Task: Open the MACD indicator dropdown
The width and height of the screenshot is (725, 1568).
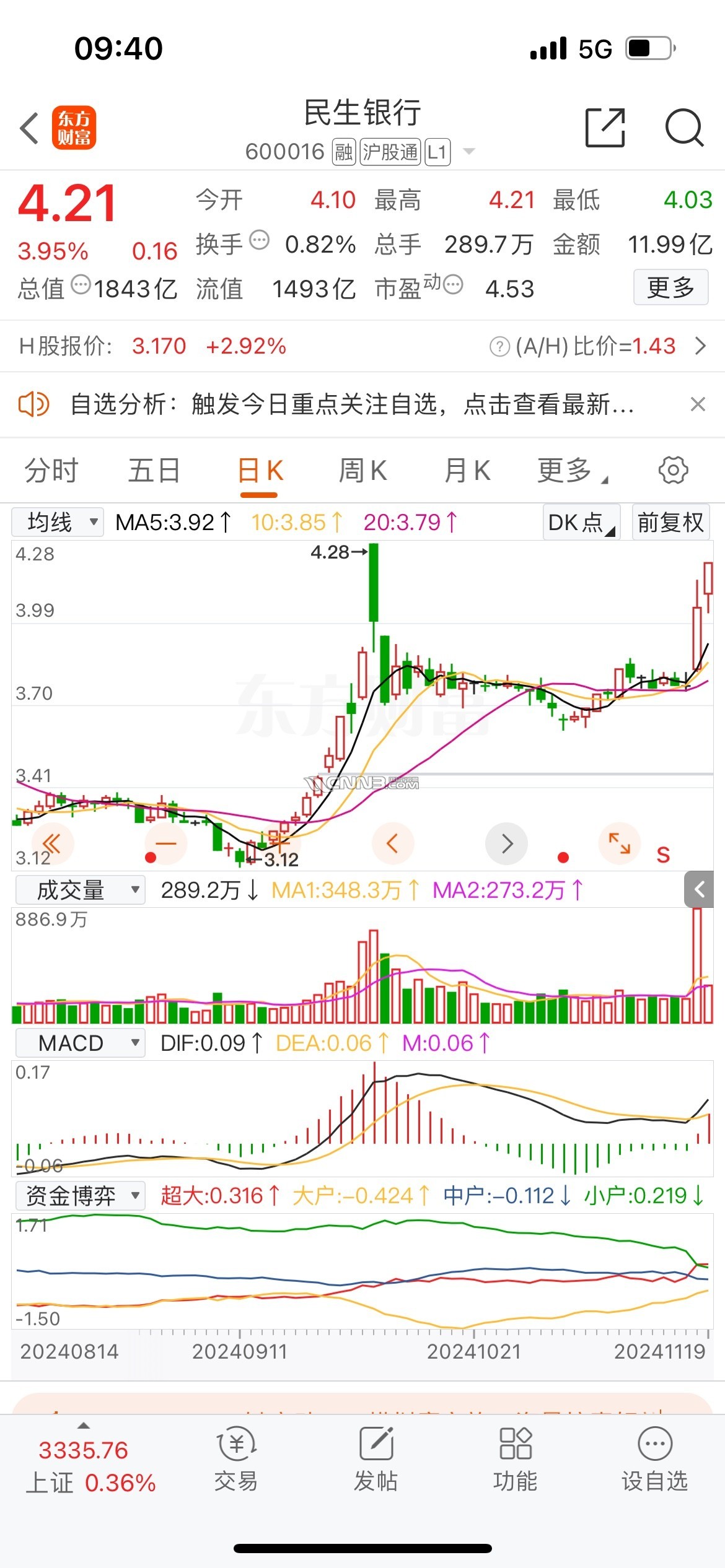Action: (80, 1043)
